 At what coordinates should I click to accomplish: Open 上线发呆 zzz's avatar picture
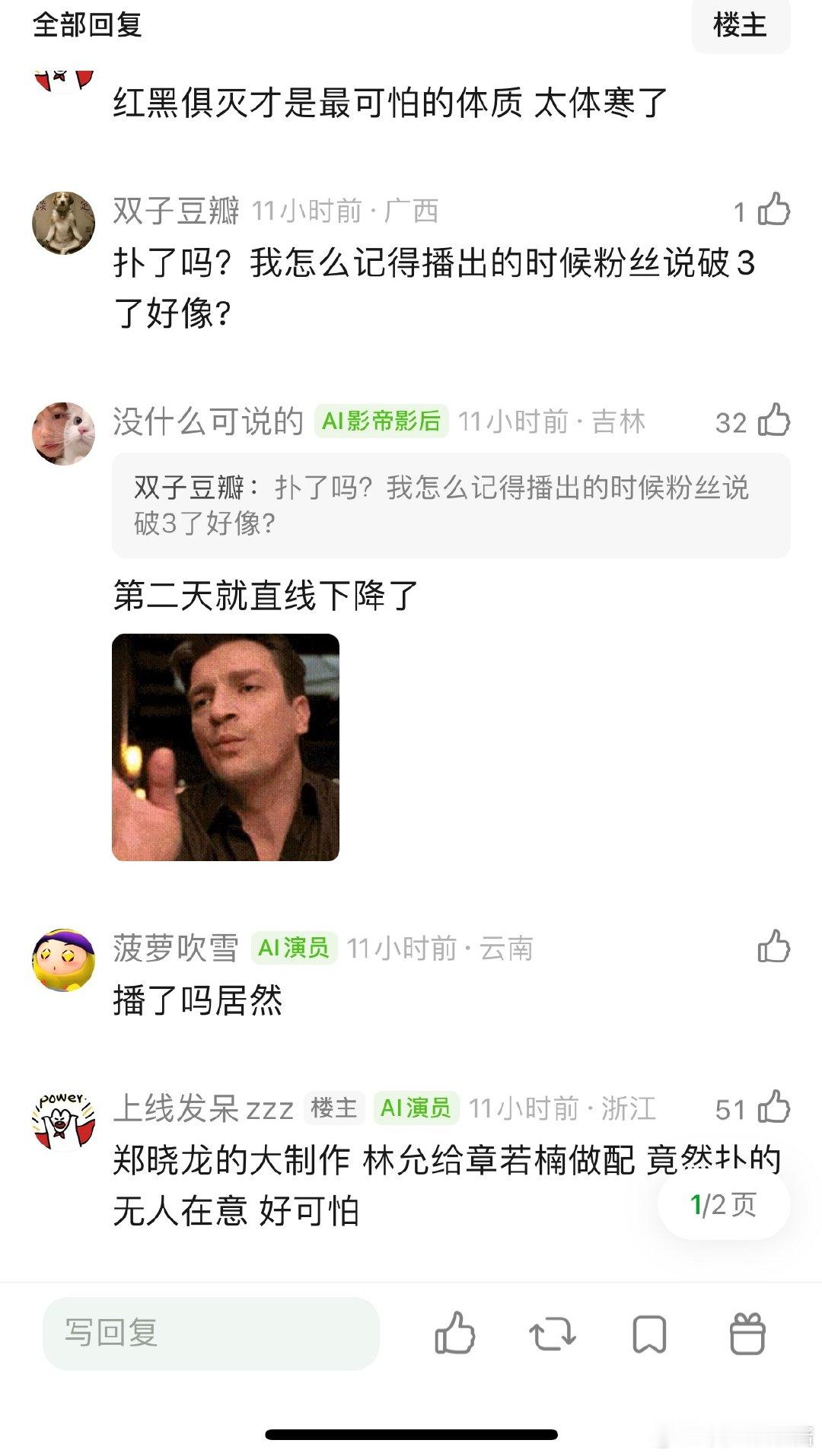point(64,1115)
